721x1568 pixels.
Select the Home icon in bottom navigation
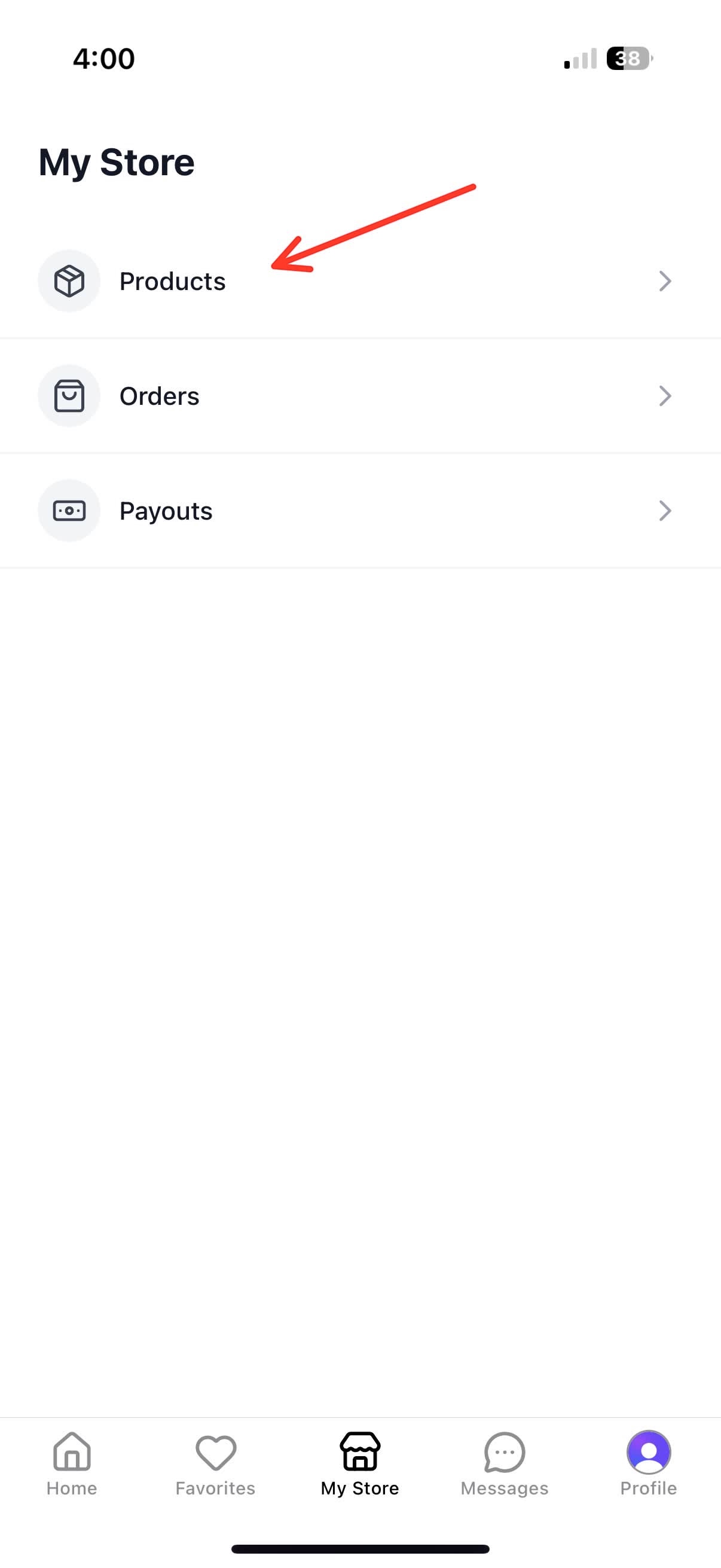pos(71,1464)
